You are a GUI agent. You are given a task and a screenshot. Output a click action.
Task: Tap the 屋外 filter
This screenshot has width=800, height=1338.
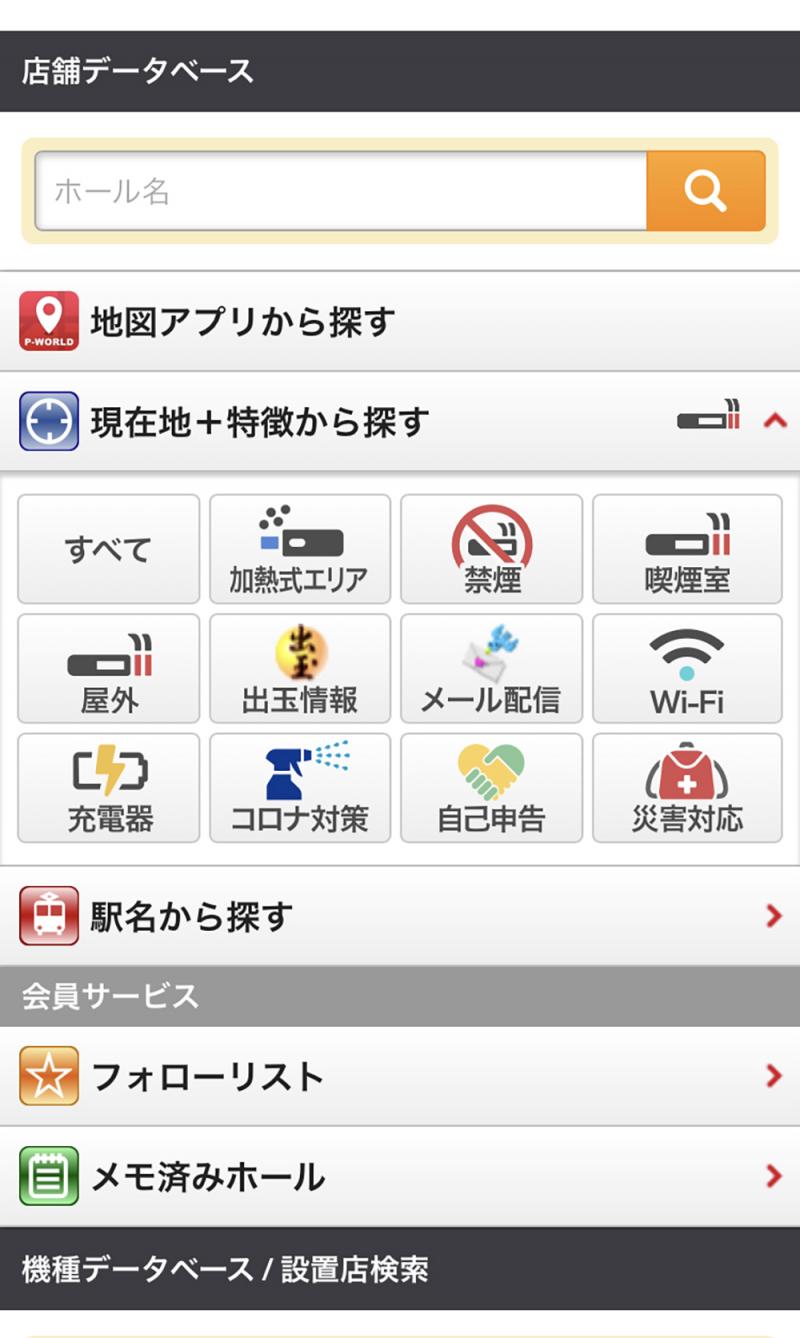[x=109, y=668]
